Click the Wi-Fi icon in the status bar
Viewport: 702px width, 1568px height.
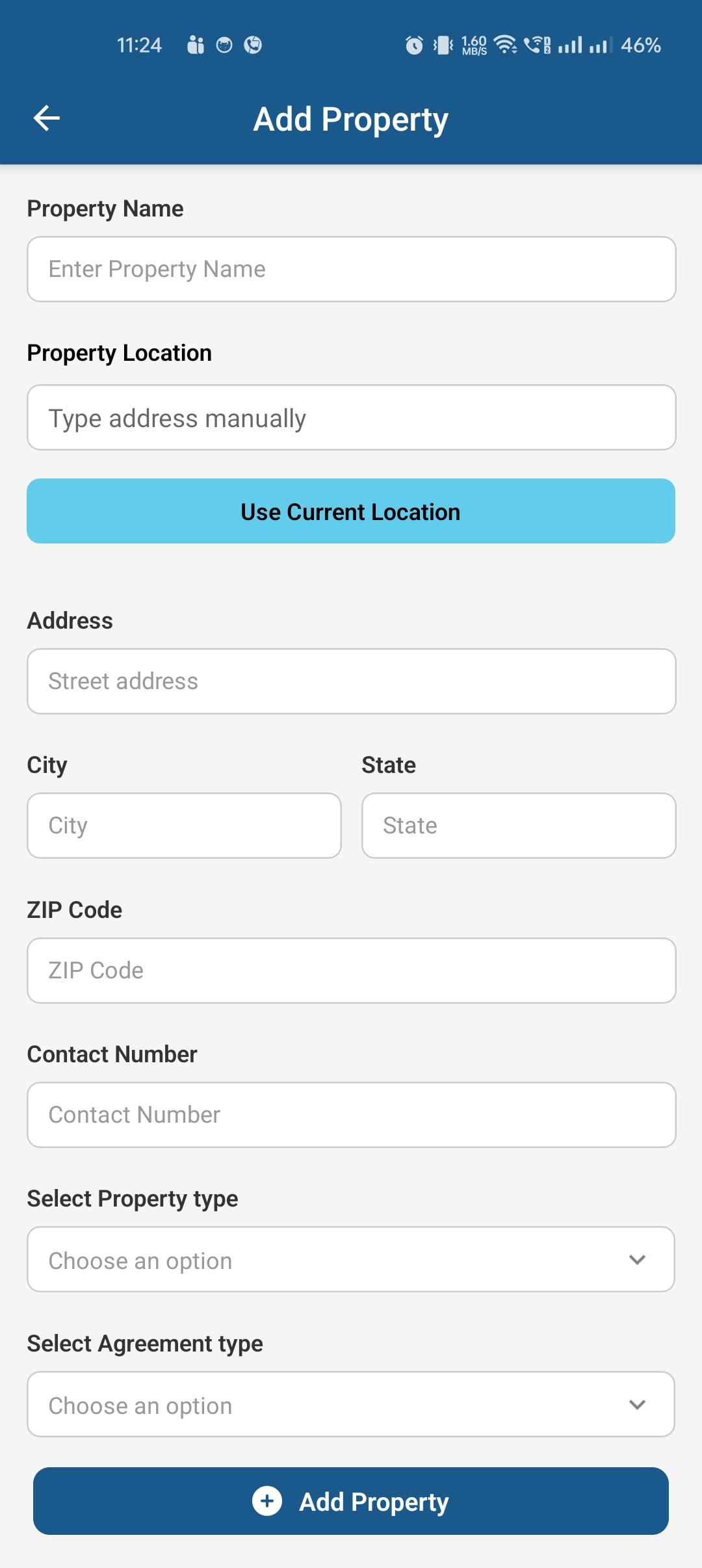coord(504,44)
